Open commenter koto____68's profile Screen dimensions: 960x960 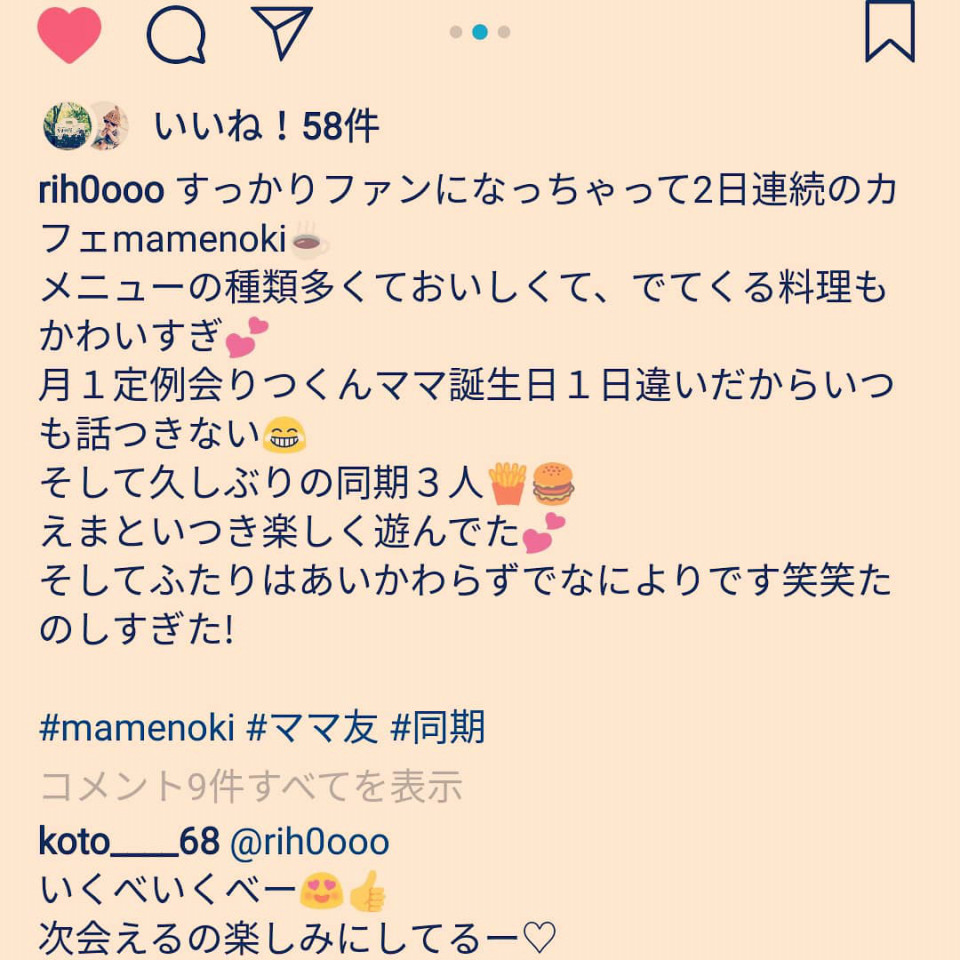(128, 841)
